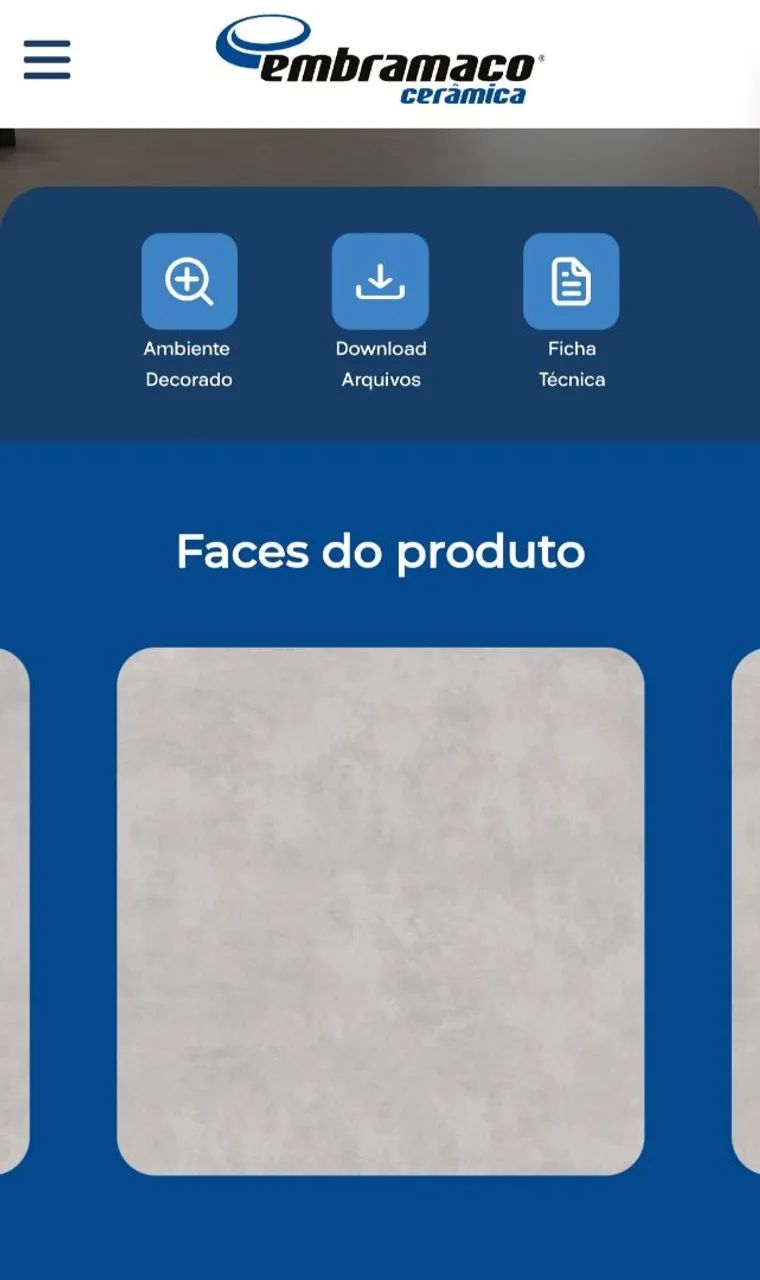
Task: Click the Embramaco Cerâmica logo
Action: [380, 60]
